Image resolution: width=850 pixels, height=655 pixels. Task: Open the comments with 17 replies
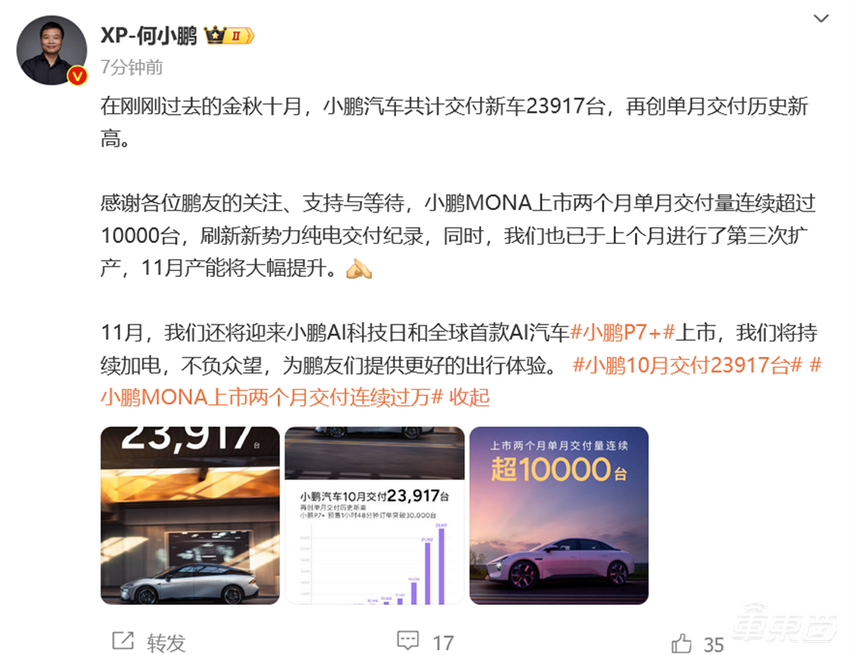[424, 641]
